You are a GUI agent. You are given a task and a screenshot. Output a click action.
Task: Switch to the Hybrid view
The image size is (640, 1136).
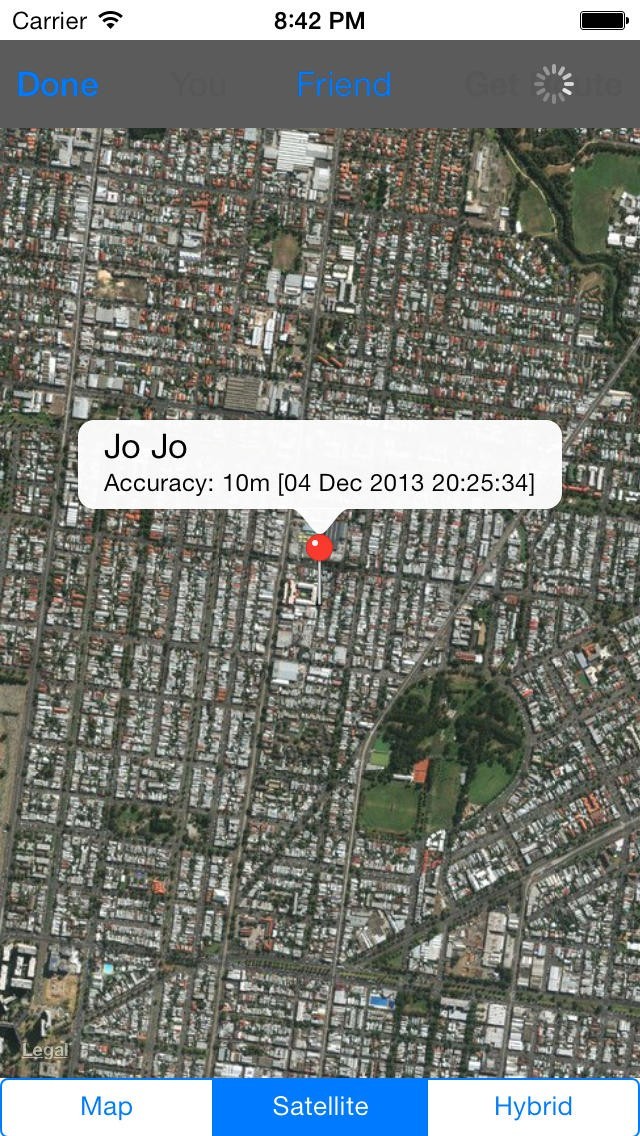(x=533, y=1107)
